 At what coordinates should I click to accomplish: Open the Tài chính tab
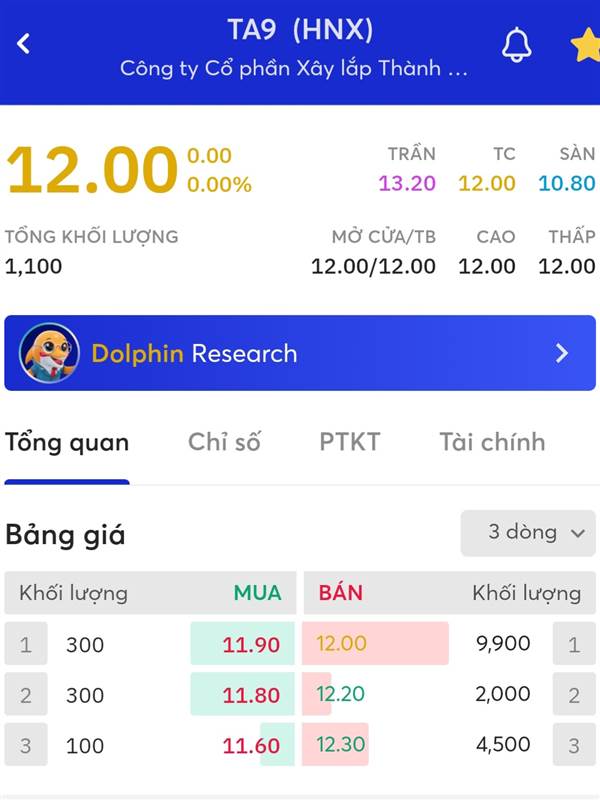[x=492, y=442]
